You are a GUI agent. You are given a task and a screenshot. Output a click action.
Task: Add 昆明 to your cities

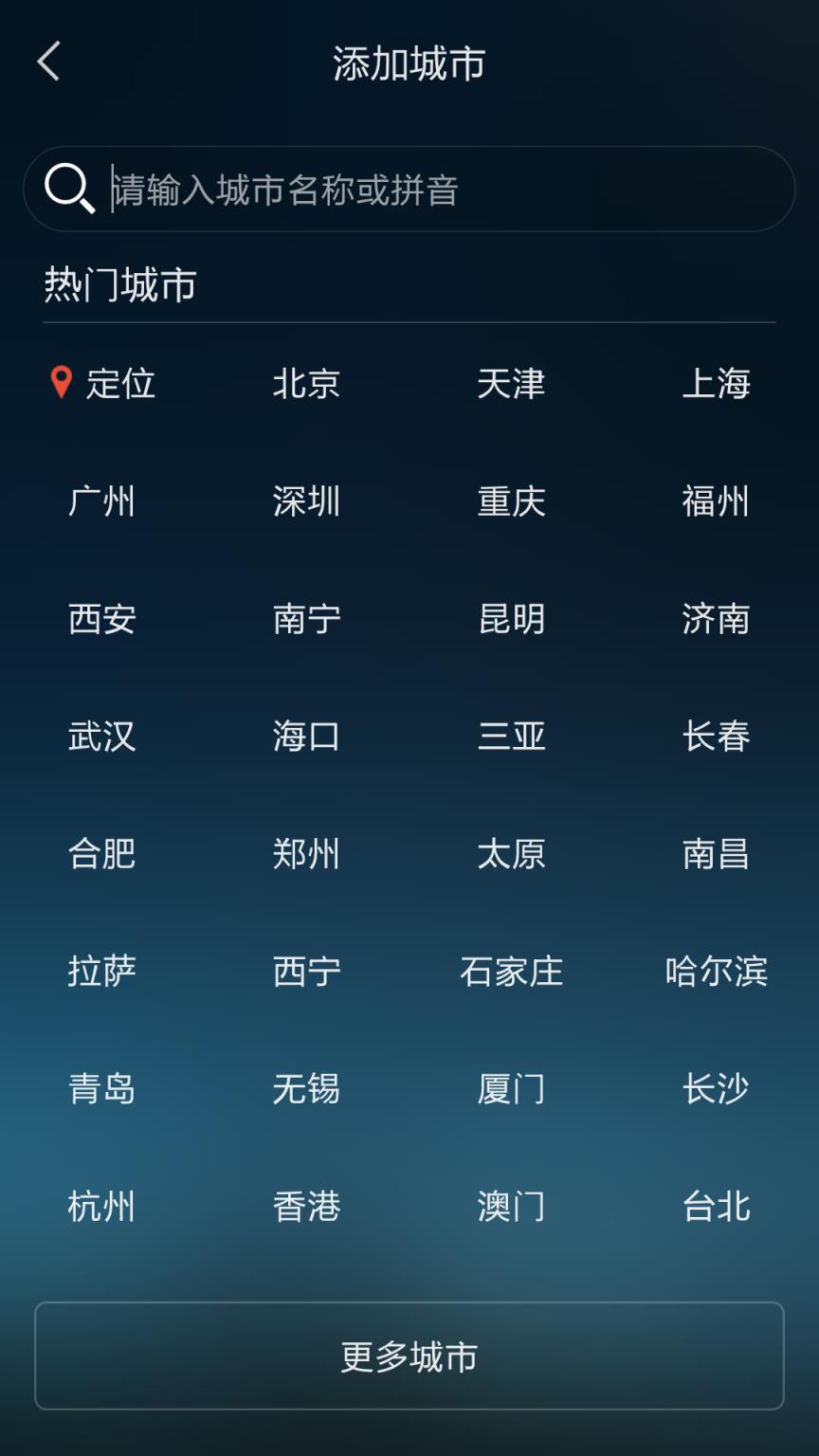point(512,618)
